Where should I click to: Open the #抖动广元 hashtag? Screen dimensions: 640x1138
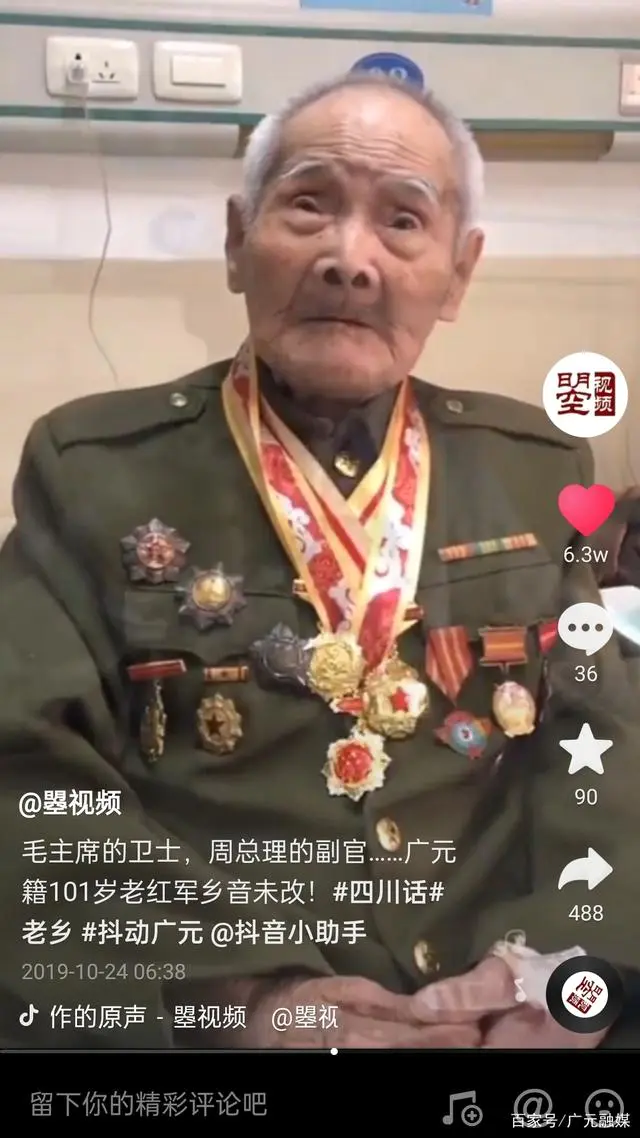(x=141, y=932)
